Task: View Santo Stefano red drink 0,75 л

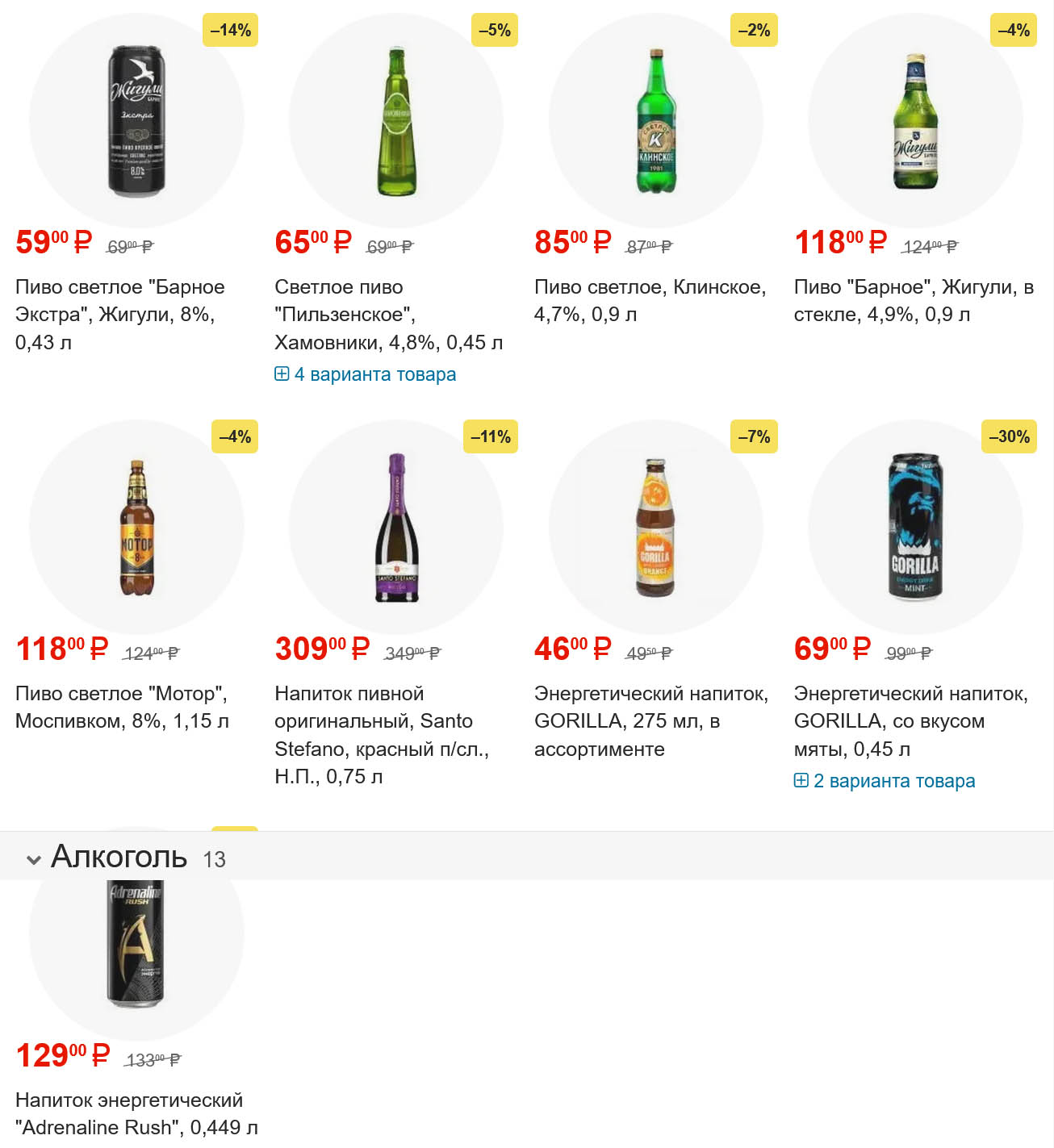Action: pos(381,734)
